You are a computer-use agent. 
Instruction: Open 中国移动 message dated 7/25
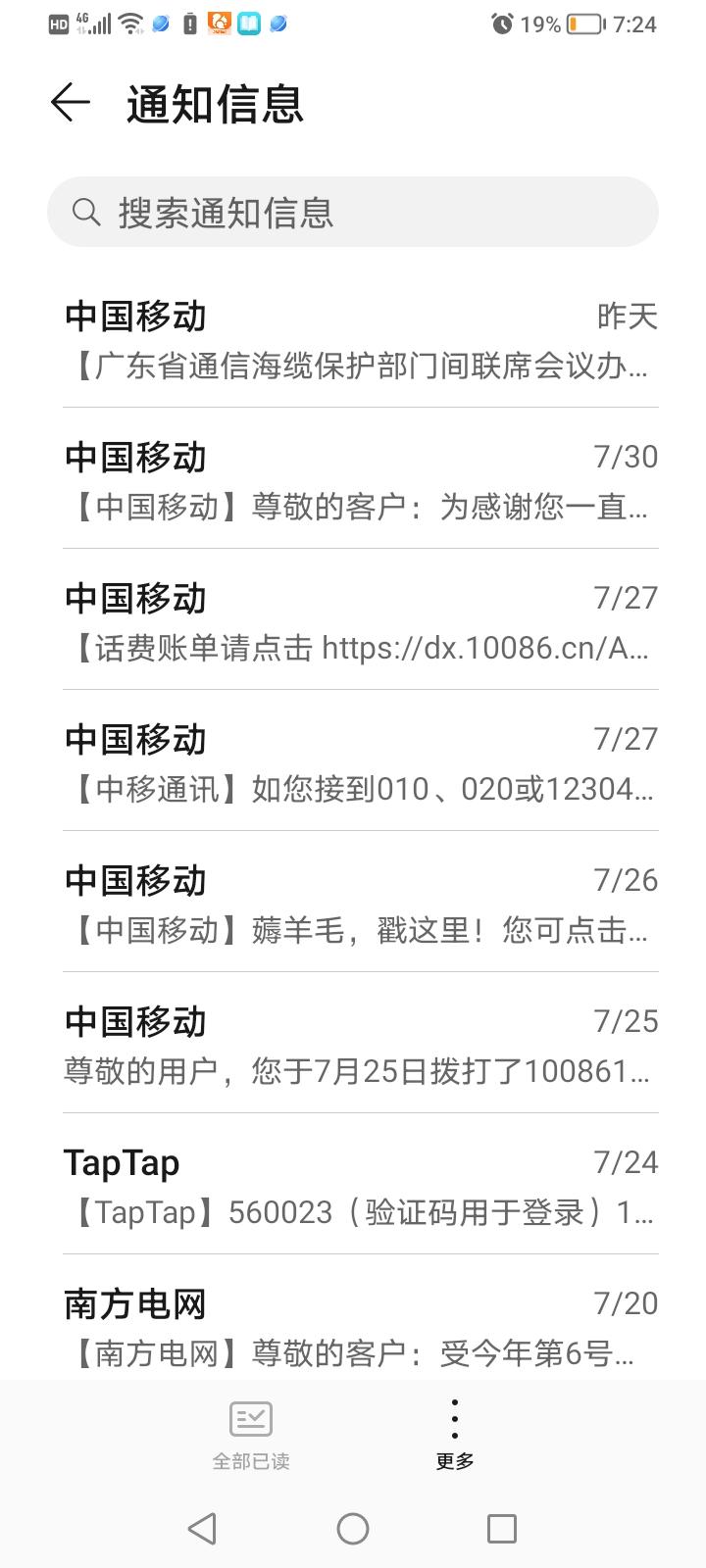tap(359, 1045)
